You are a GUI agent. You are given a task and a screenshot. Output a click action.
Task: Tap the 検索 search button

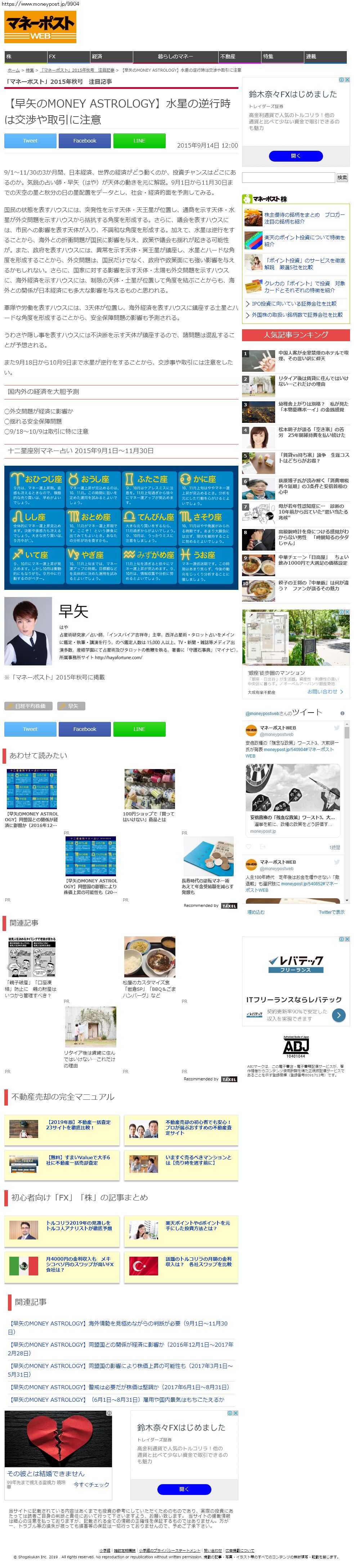coord(342,178)
